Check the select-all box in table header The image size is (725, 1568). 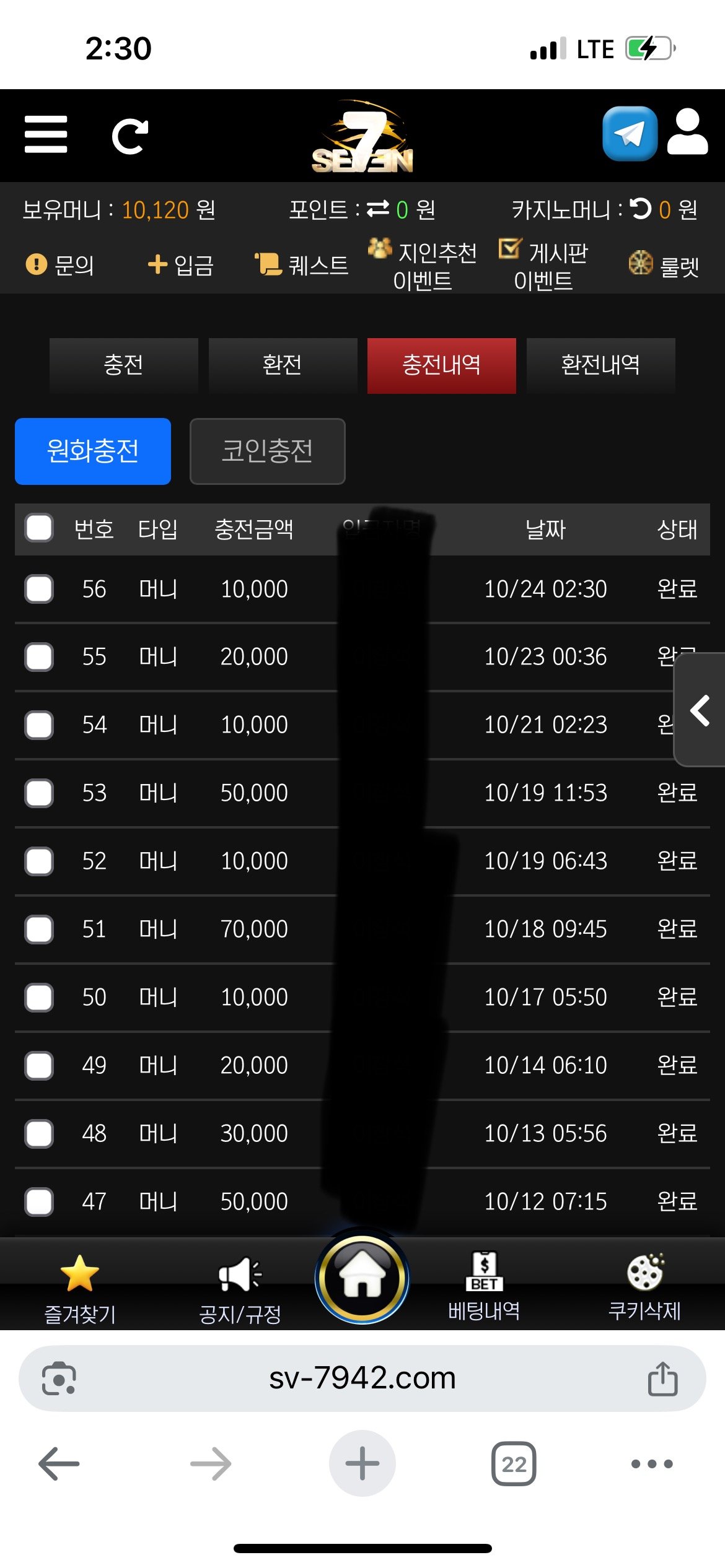coord(39,528)
